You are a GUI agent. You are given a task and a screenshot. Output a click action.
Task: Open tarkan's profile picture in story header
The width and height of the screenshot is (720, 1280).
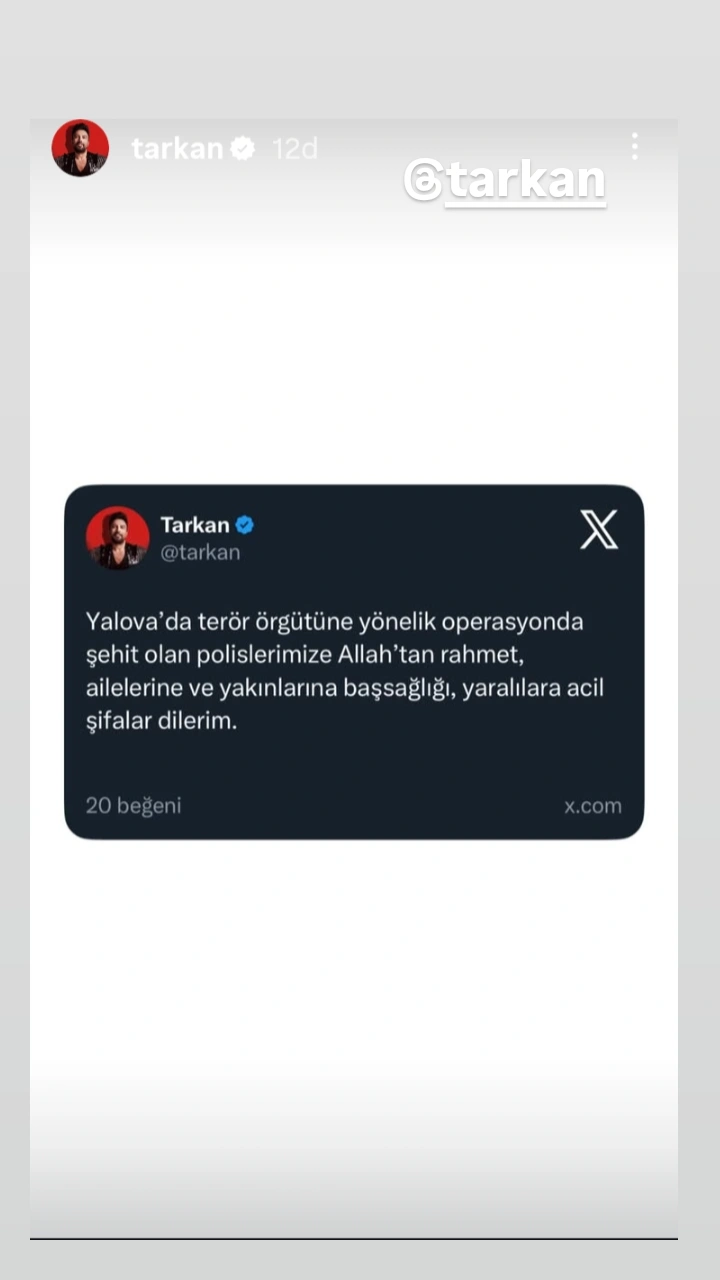click(80, 148)
